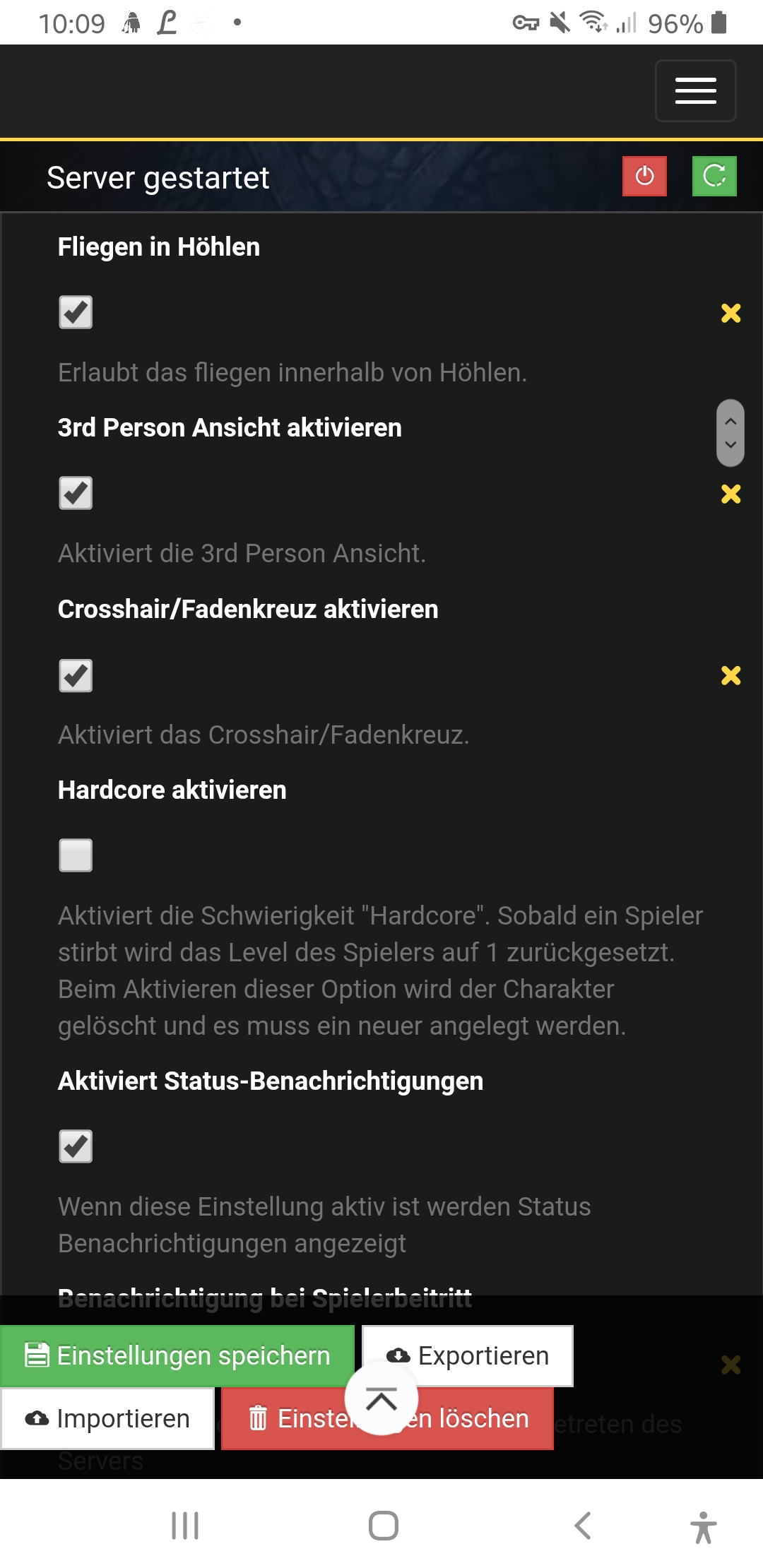Open recent apps from the navigation bar

click(x=185, y=1526)
